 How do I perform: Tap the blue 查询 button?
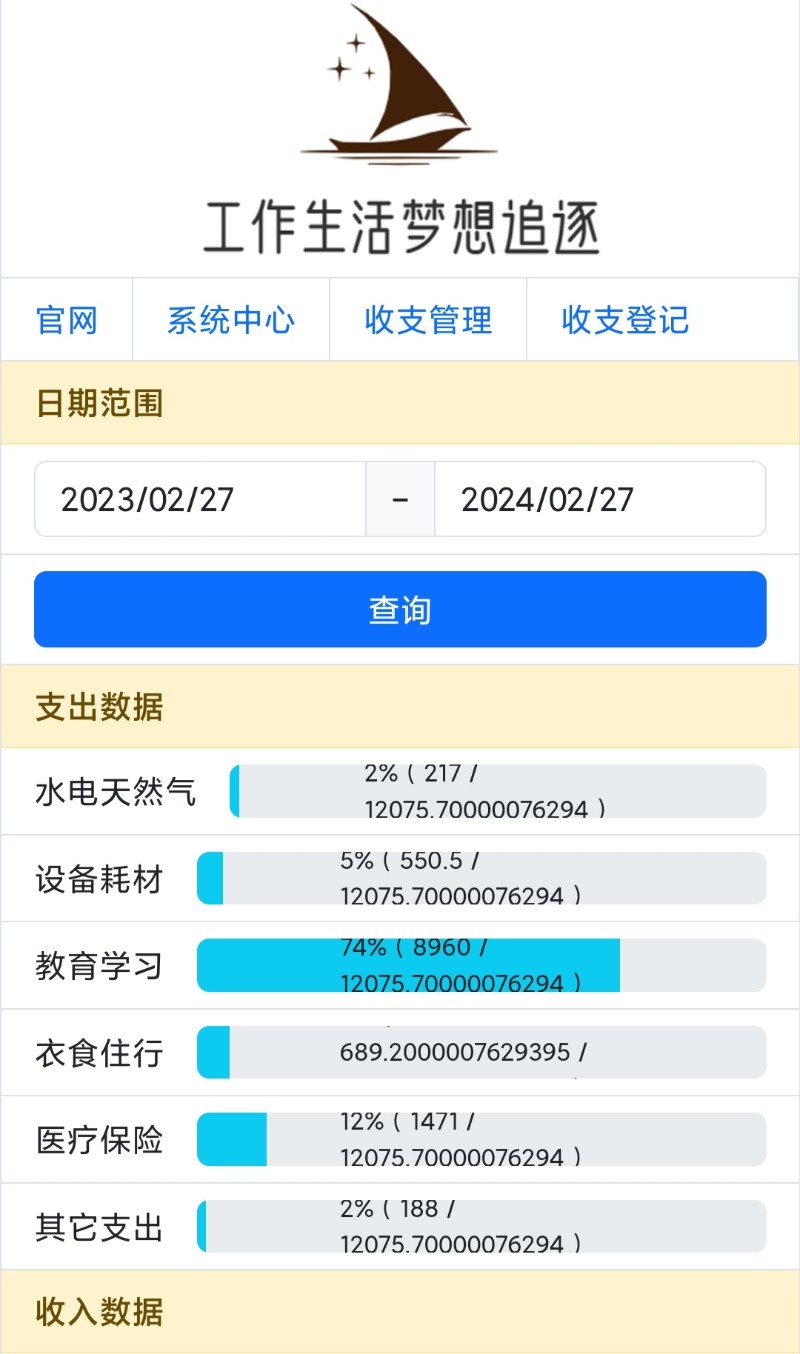(400, 609)
